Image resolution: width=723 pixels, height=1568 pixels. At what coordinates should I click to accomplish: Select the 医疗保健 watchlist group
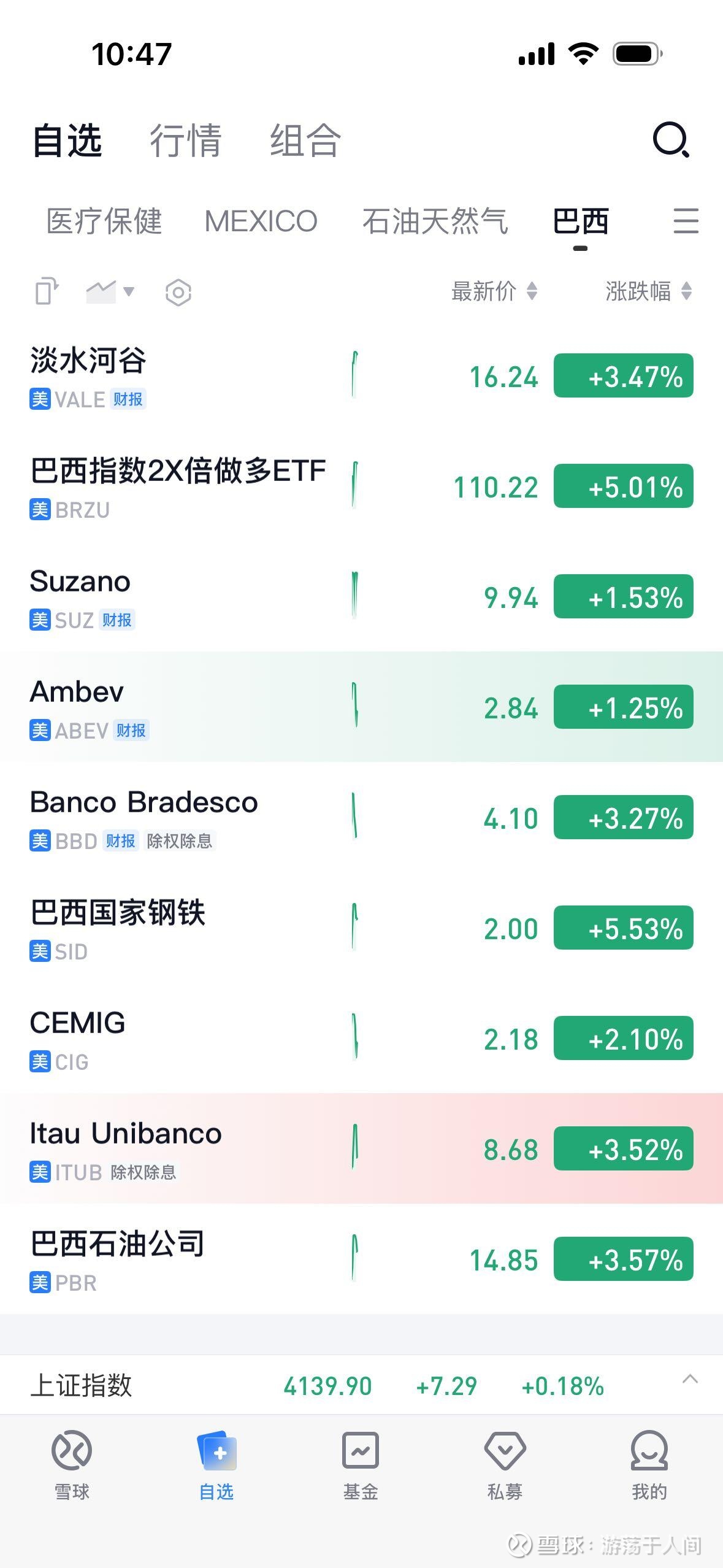point(104,221)
